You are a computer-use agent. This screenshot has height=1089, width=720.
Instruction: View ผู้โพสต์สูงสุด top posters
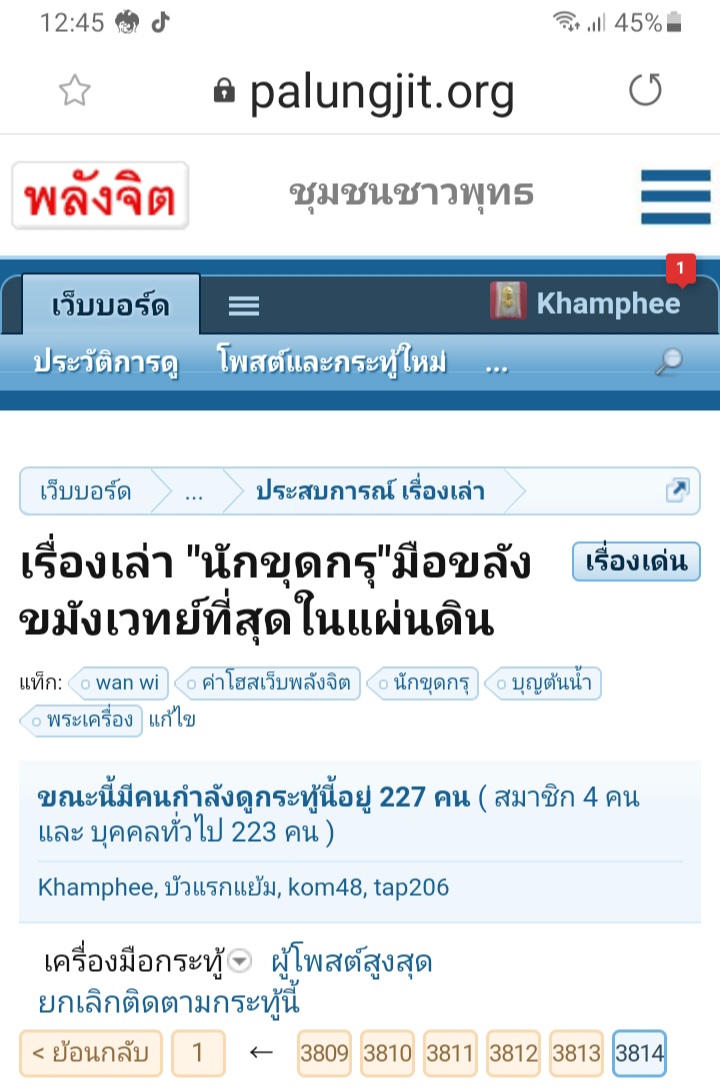tap(351, 963)
